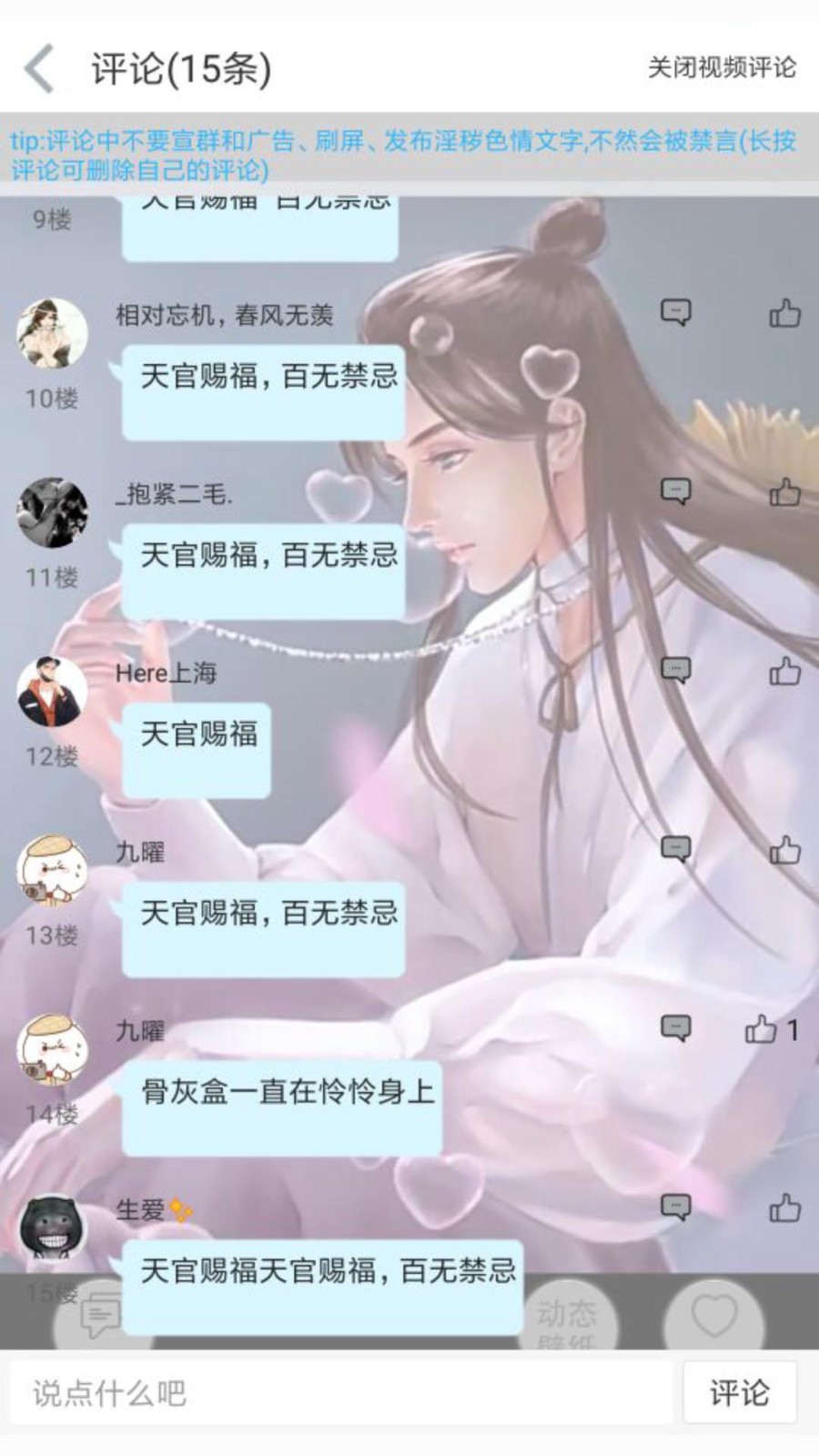819x1456 pixels.
Task: Open 相对忘机，春风无羡's profile avatar
Action: (x=53, y=333)
